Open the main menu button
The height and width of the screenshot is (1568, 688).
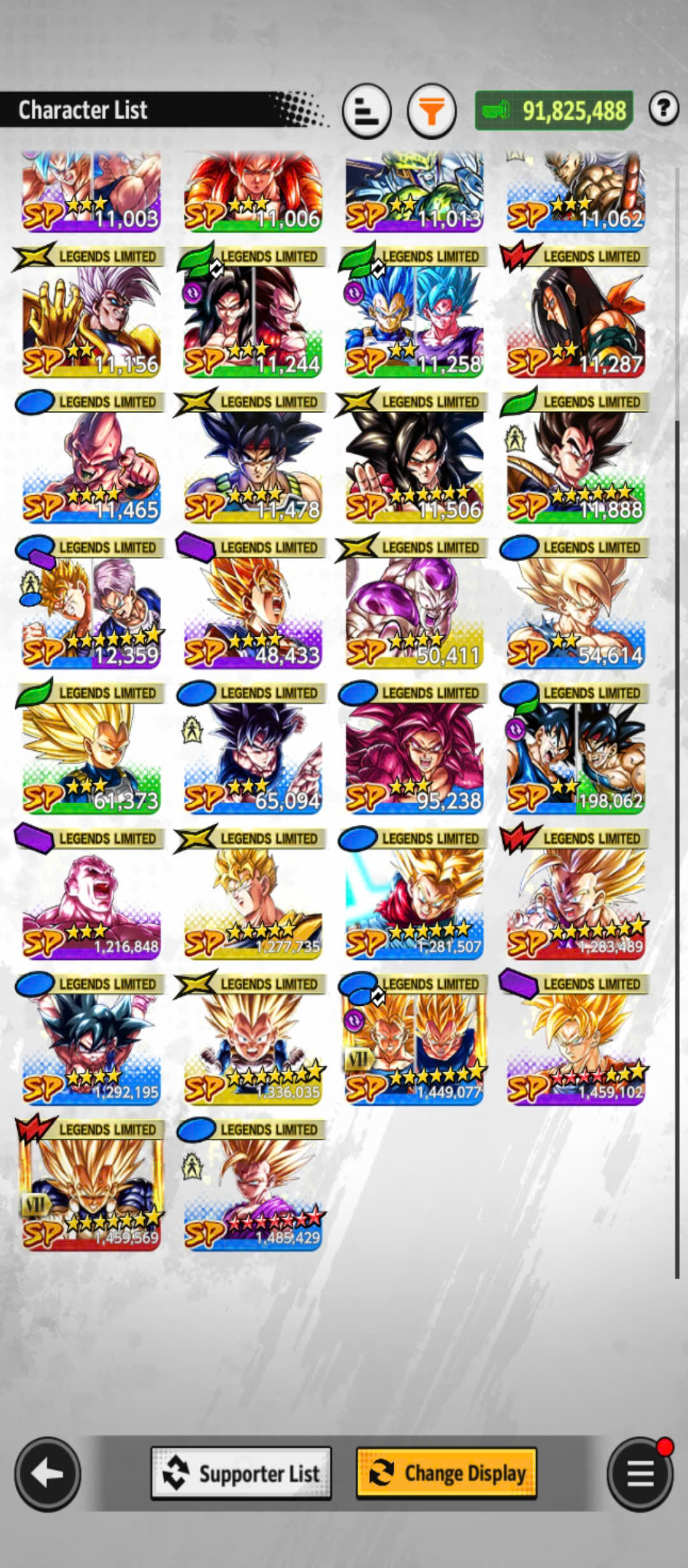(640, 1474)
